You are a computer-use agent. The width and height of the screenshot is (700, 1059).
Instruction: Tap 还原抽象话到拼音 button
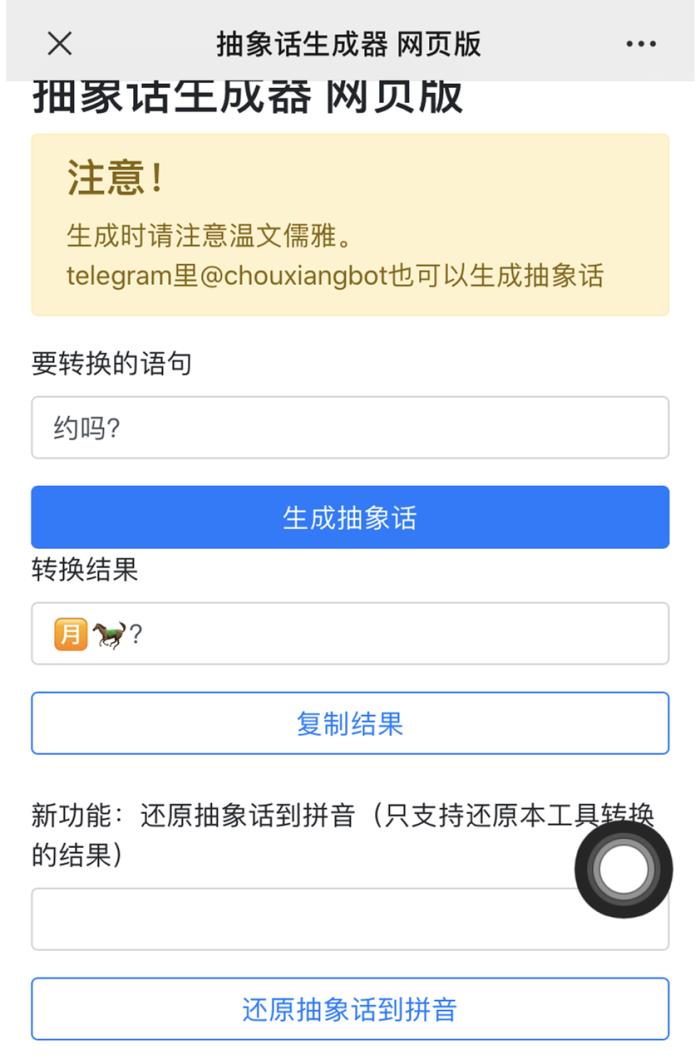pyautogui.click(x=349, y=1008)
